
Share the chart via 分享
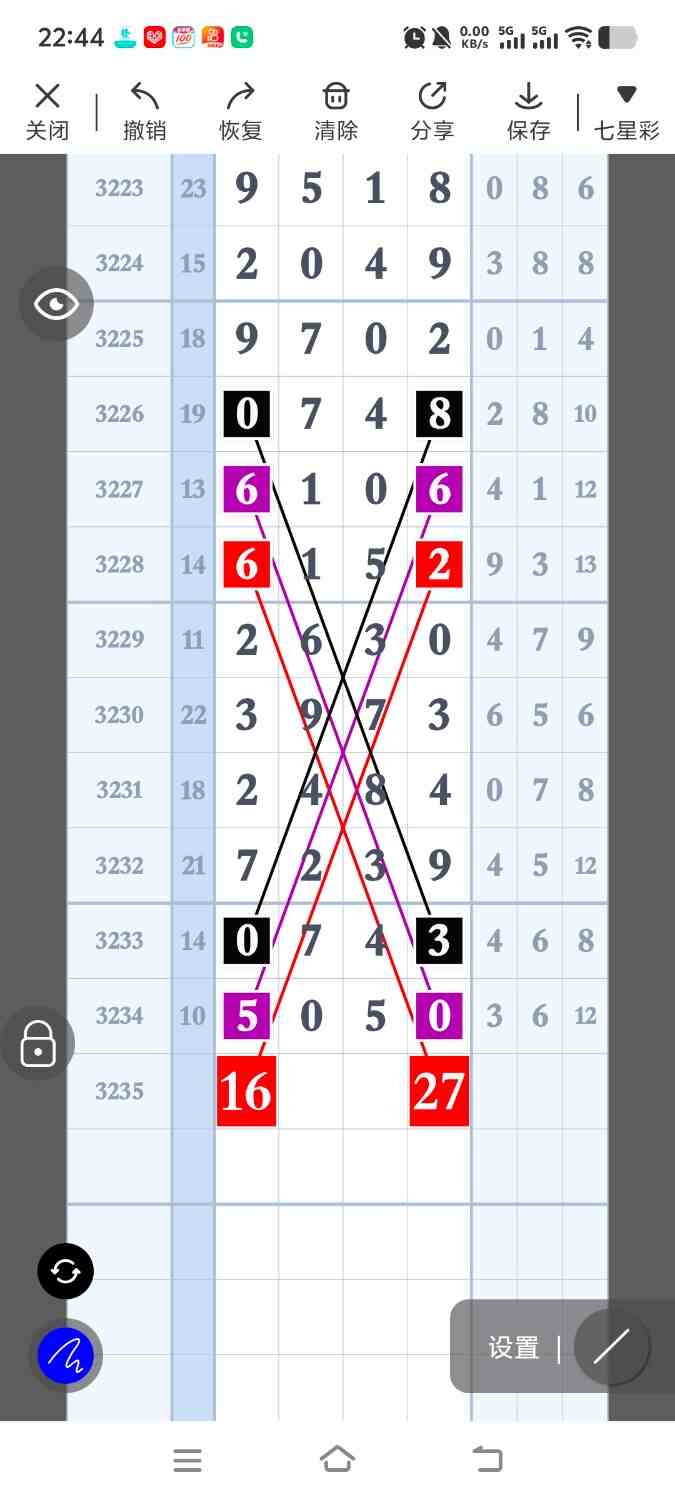pyautogui.click(x=432, y=111)
